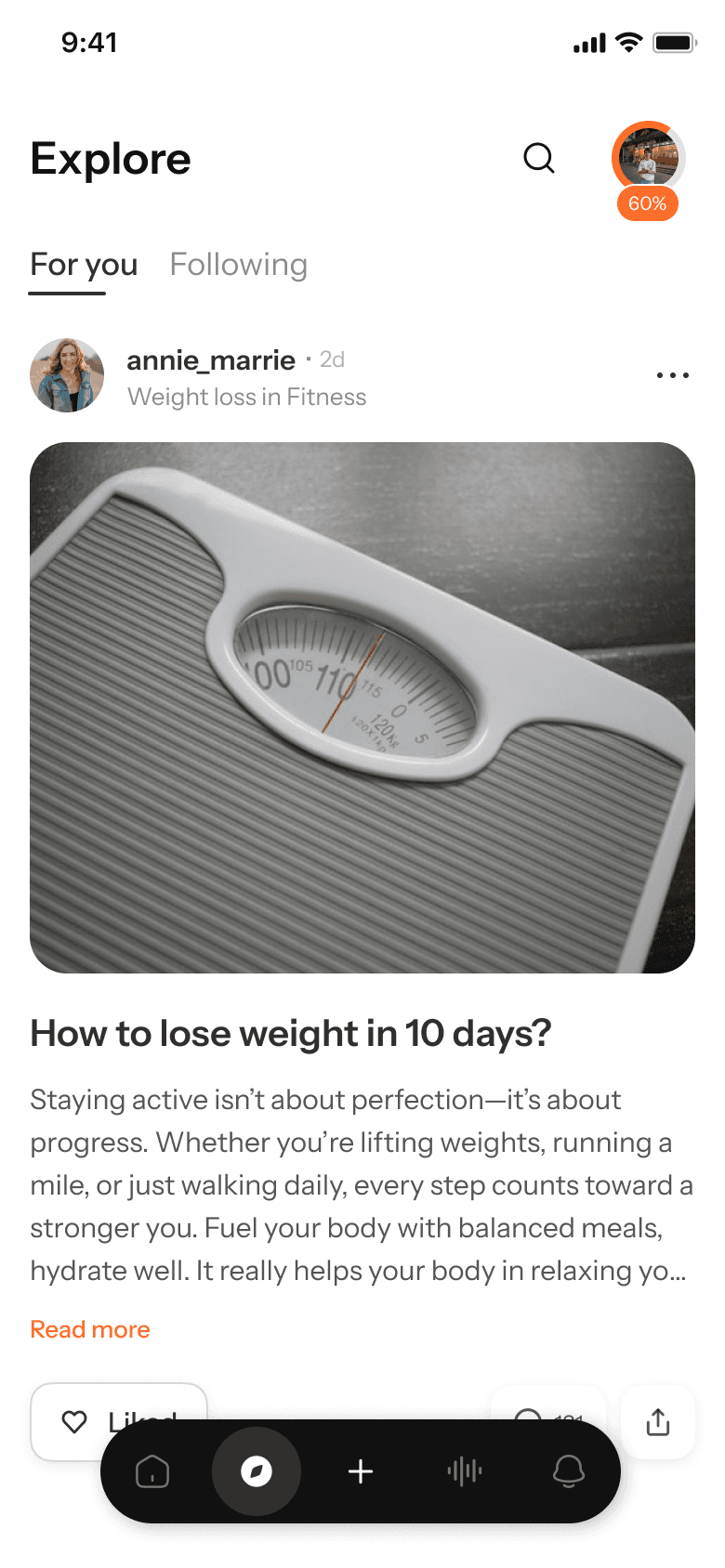This screenshot has height=1568, width=725.
Task: Open the audio waveform tab
Action: [x=465, y=1471]
